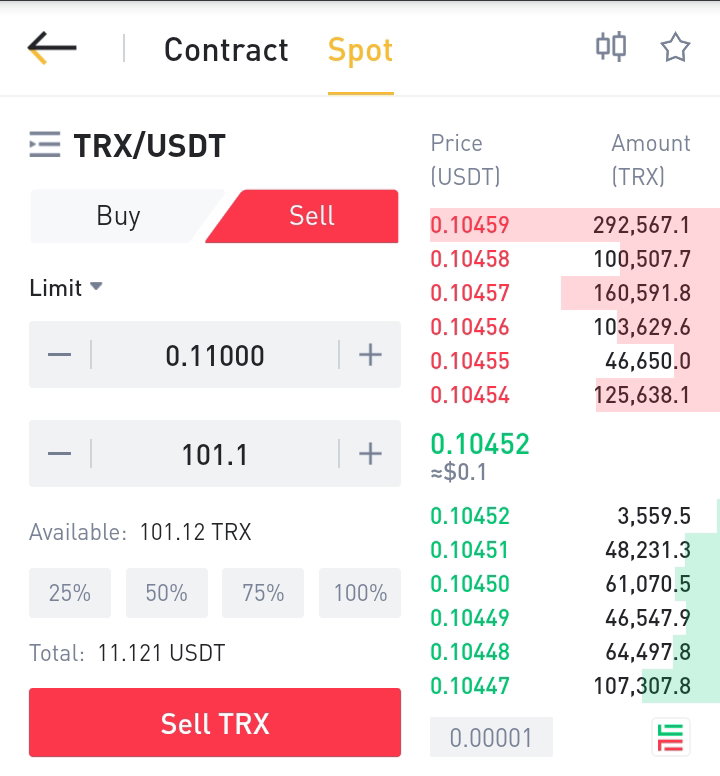The height and width of the screenshot is (776, 720).
Task: Increase the 0.11000 price with plus
Action: click(x=370, y=355)
